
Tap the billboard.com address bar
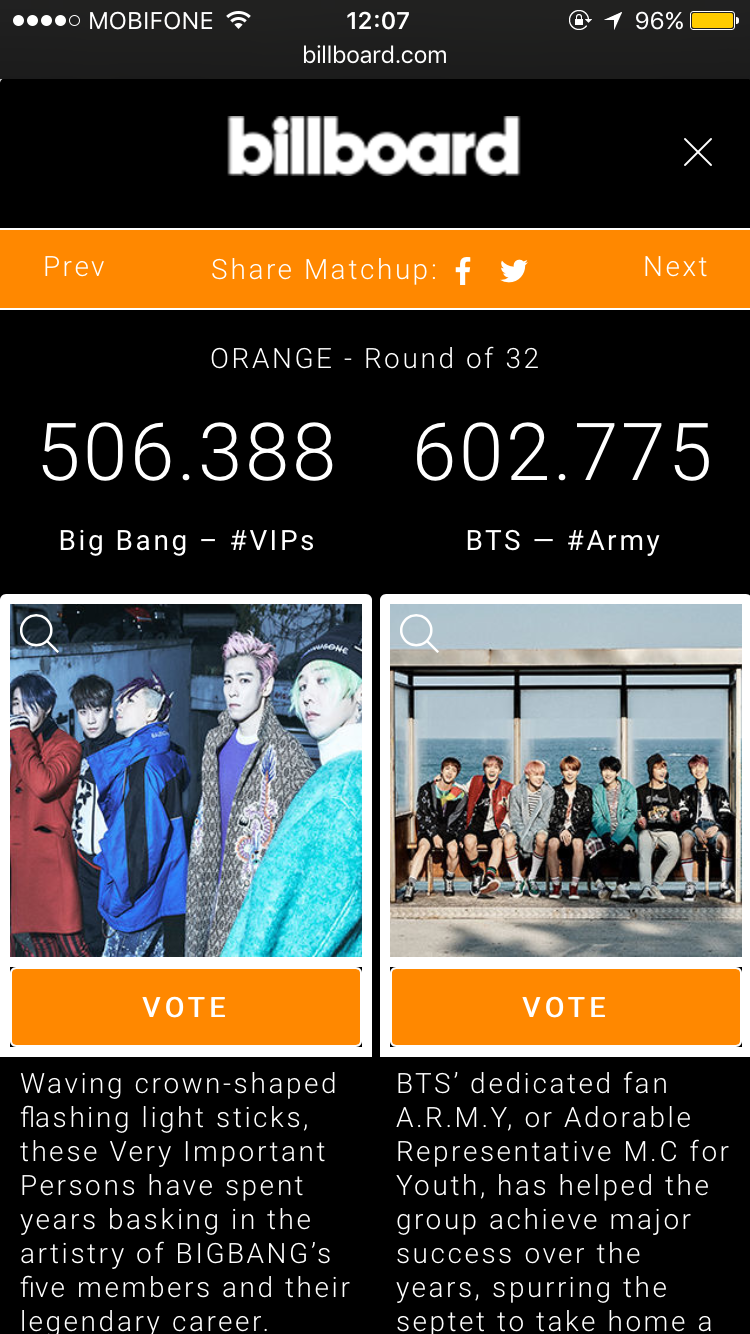(x=375, y=55)
